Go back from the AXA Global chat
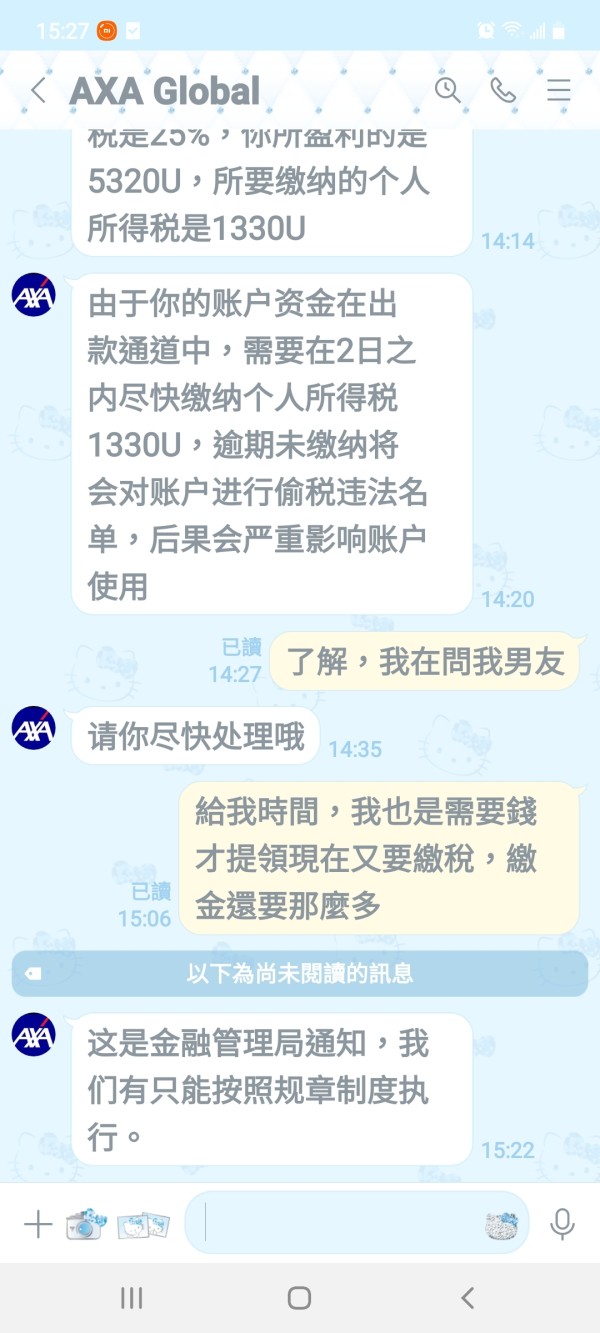This screenshot has width=600, height=1333. click(x=38, y=91)
